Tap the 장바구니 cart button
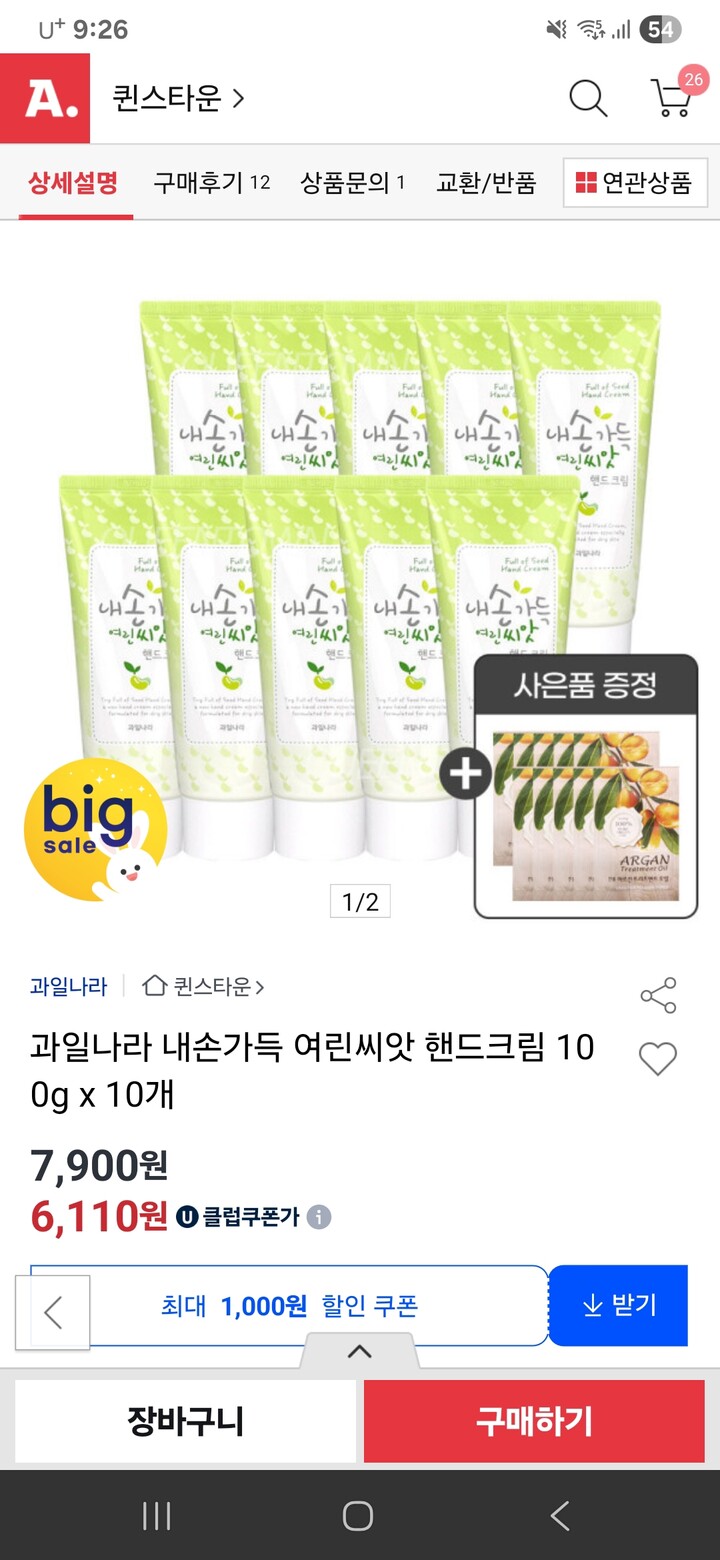The image size is (720, 1560). coord(185,1420)
